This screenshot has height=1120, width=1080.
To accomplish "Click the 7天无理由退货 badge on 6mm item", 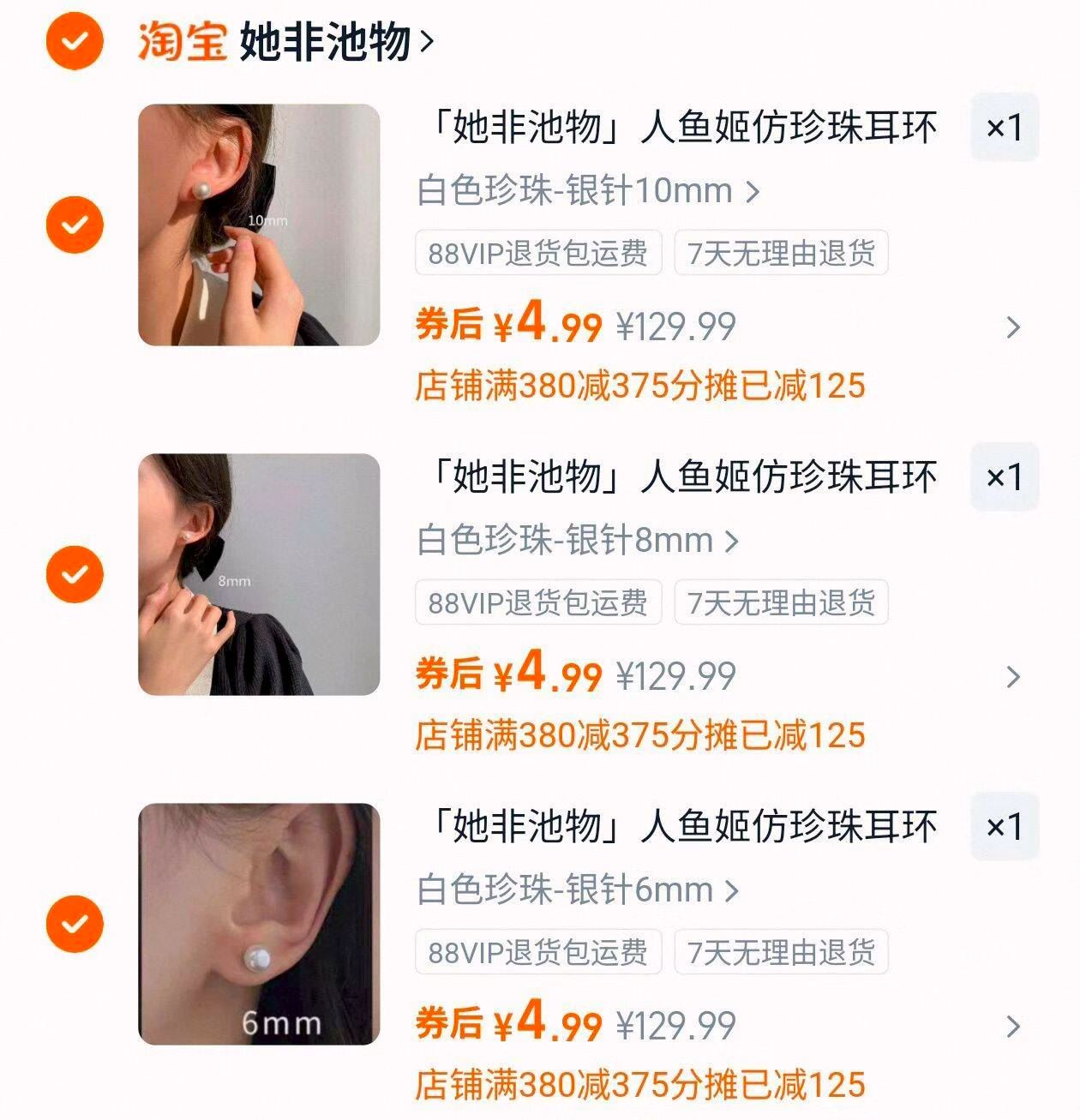I will point(780,952).
